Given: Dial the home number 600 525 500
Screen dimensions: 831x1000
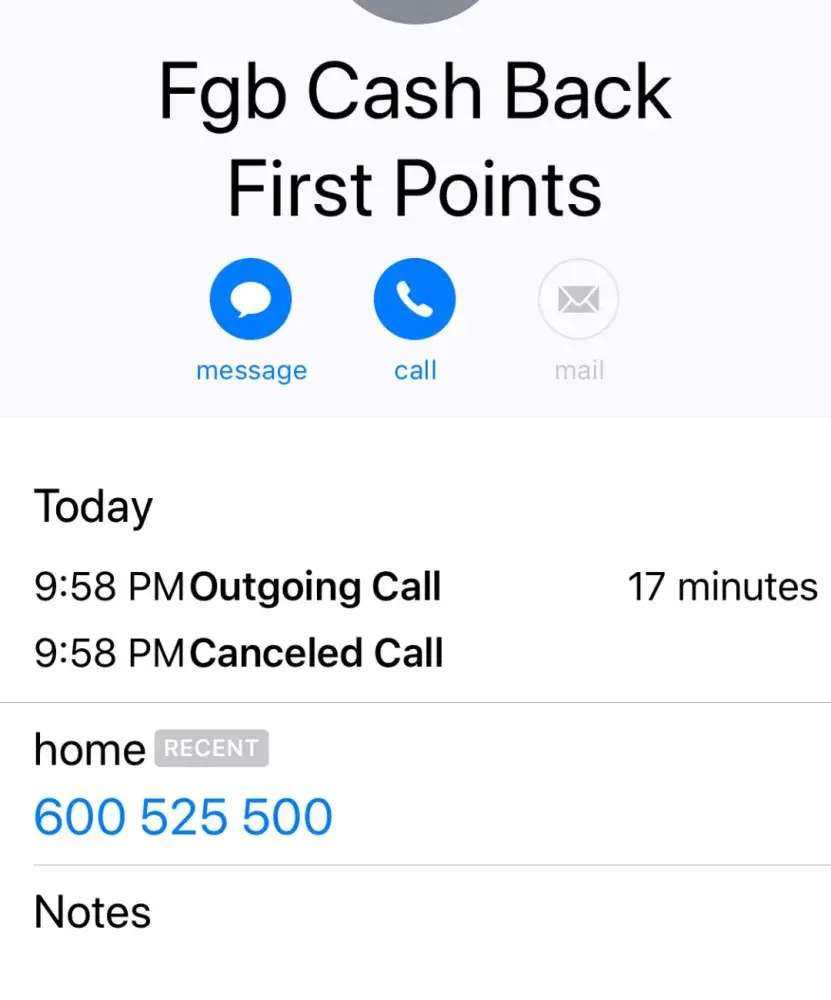Looking at the screenshot, I should [x=183, y=817].
